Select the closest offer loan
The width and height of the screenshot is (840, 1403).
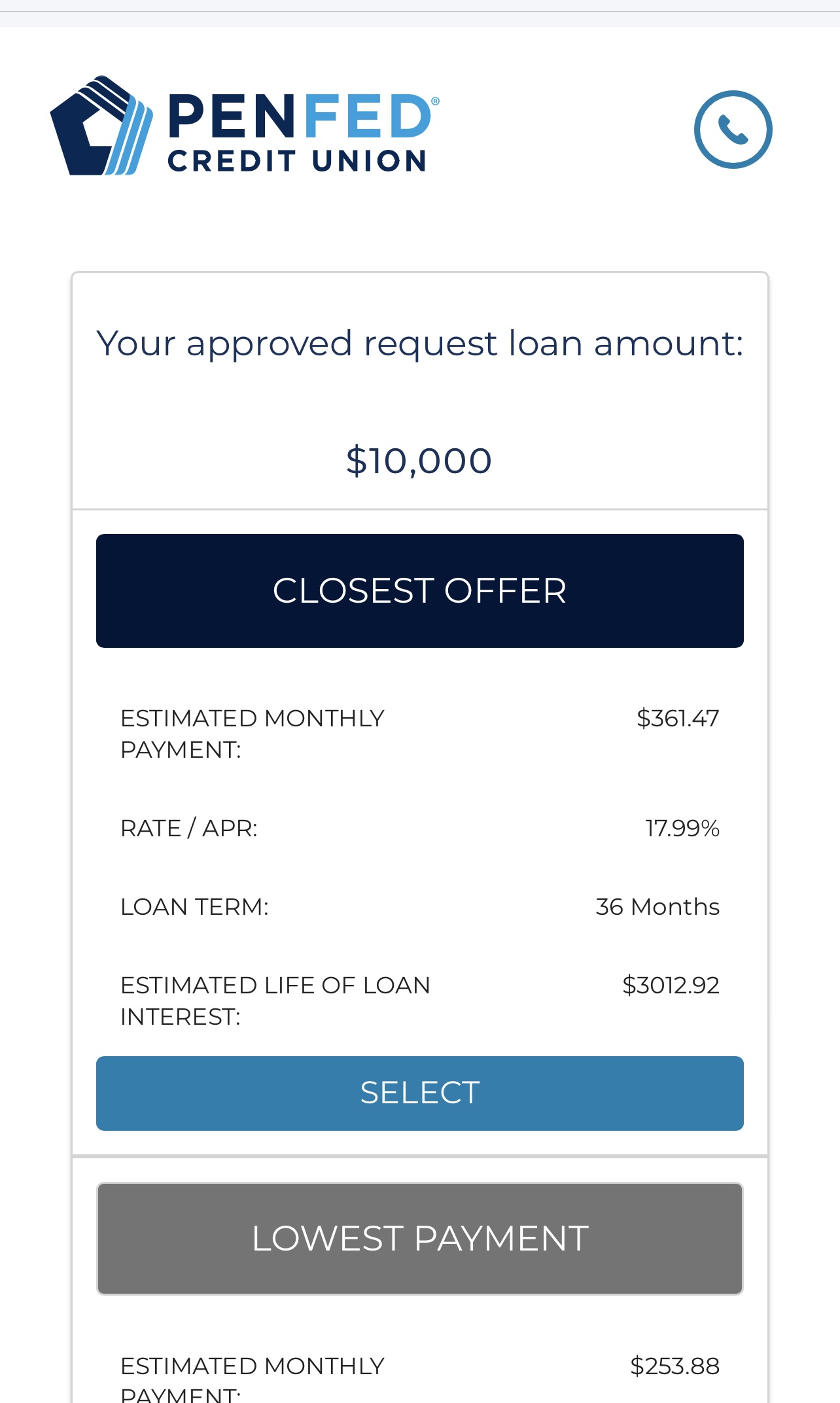coord(419,1093)
